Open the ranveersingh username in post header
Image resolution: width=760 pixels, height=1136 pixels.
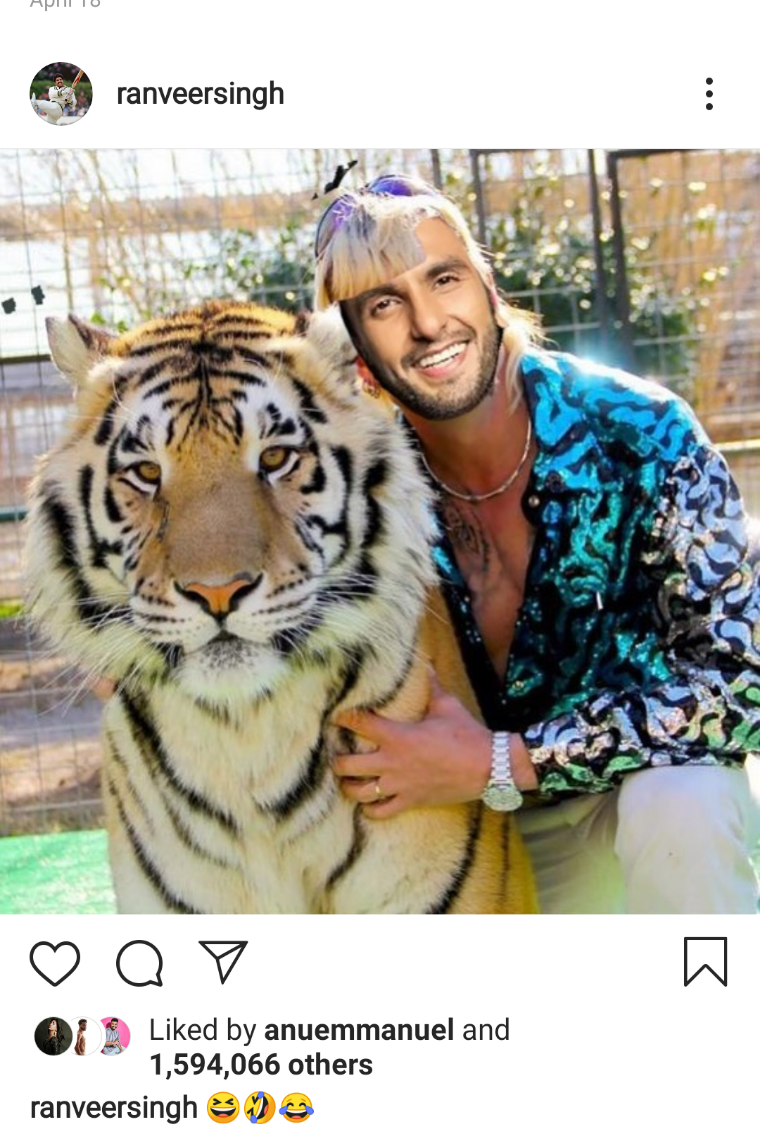(x=200, y=94)
